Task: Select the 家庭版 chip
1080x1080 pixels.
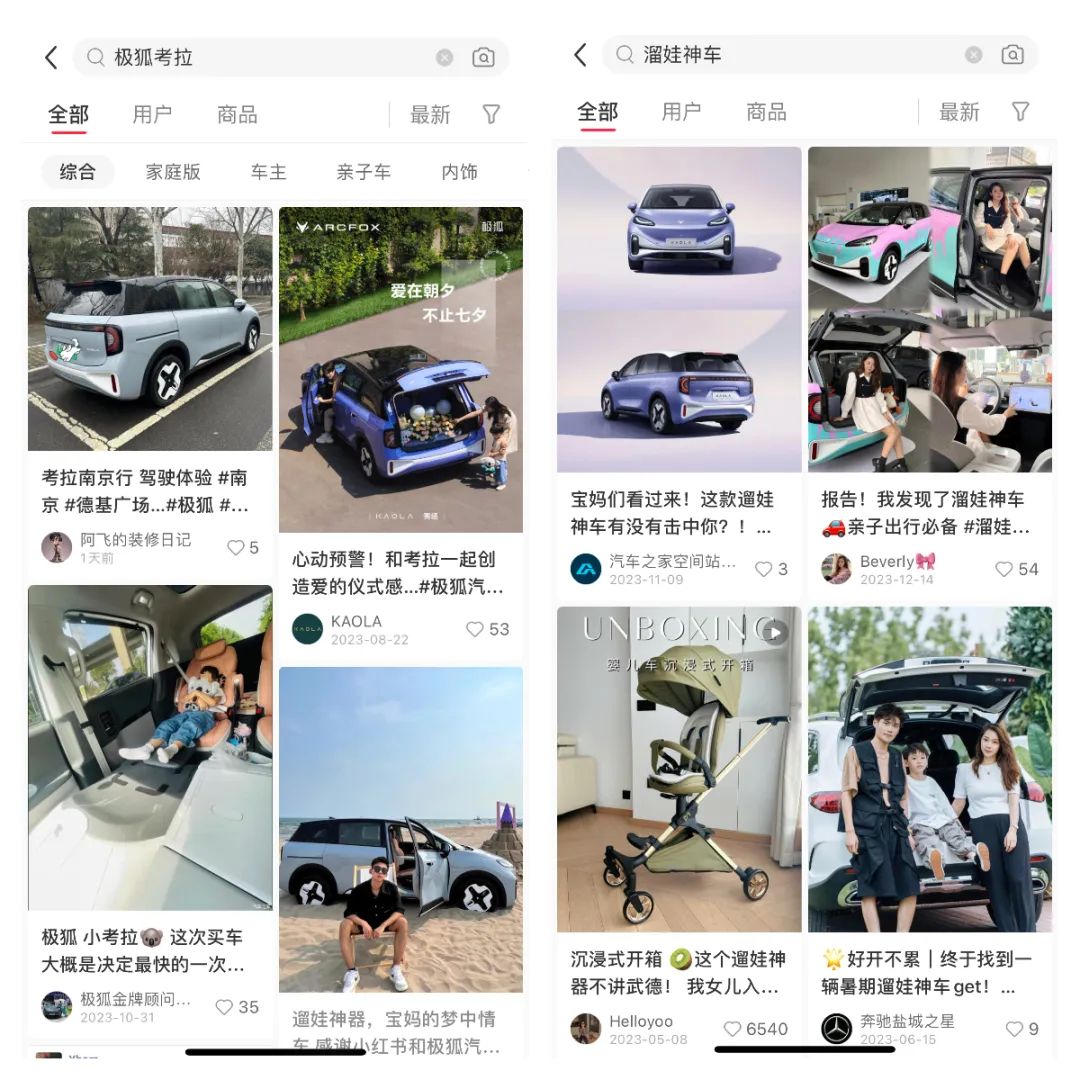Action: point(173,172)
